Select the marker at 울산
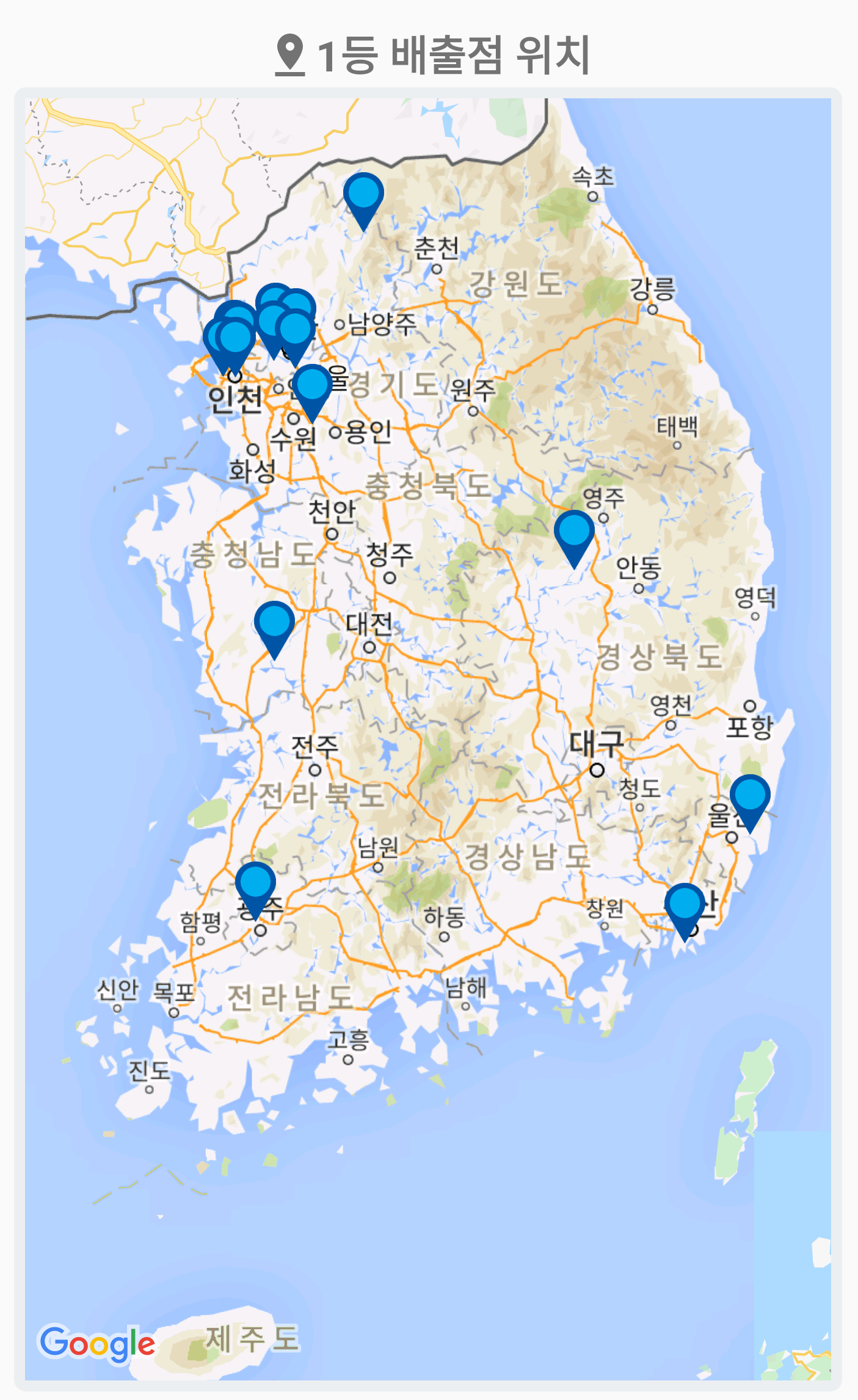The height and width of the screenshot is (1400, 858). (750, 797)
